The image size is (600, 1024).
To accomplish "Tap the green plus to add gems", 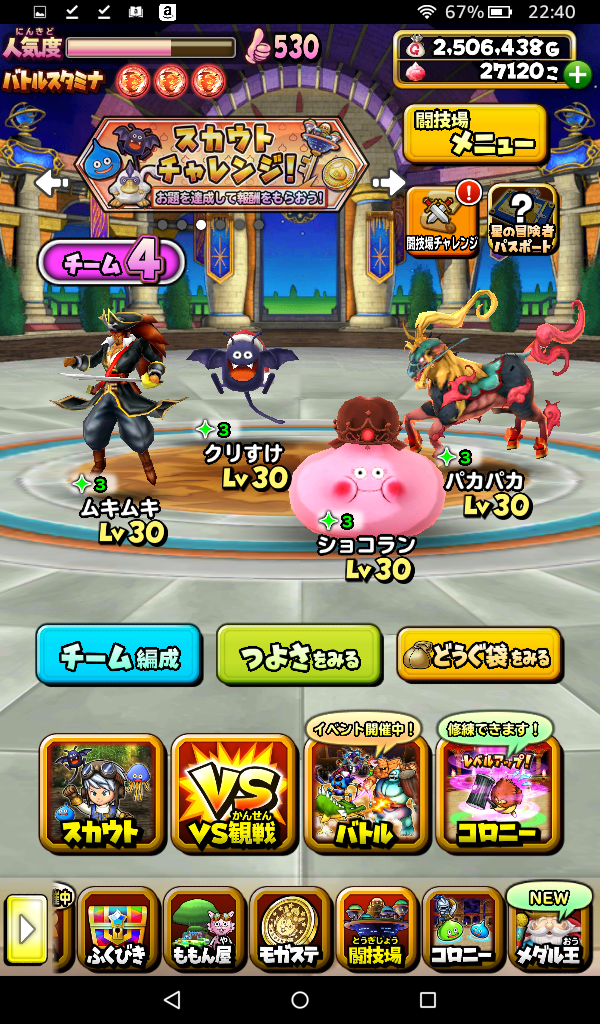I will (577, 74).
